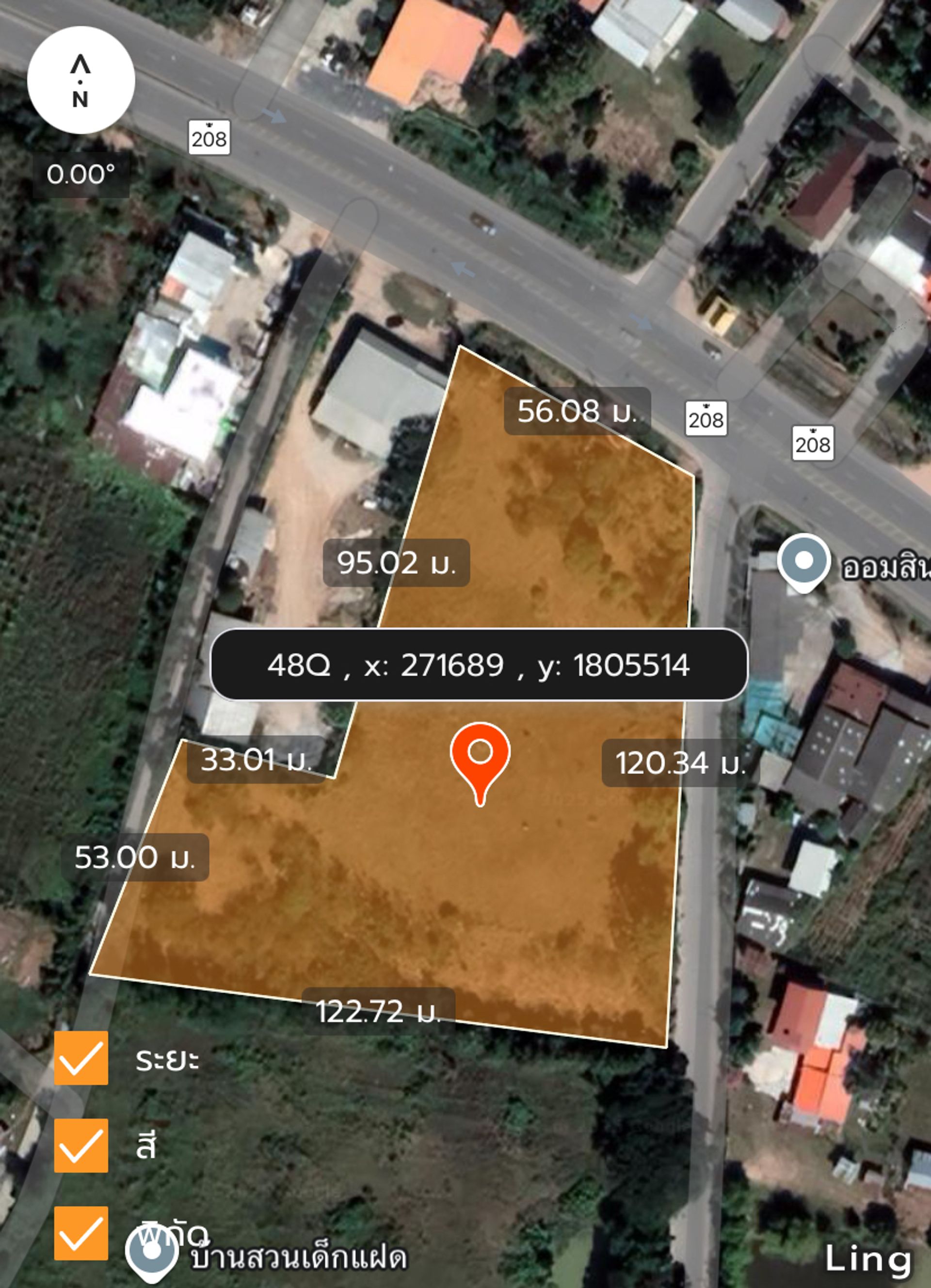Viewport: 931px width, 1288px height.
Task: Toggle the สี color checkbox
Action: [80, 1145]
